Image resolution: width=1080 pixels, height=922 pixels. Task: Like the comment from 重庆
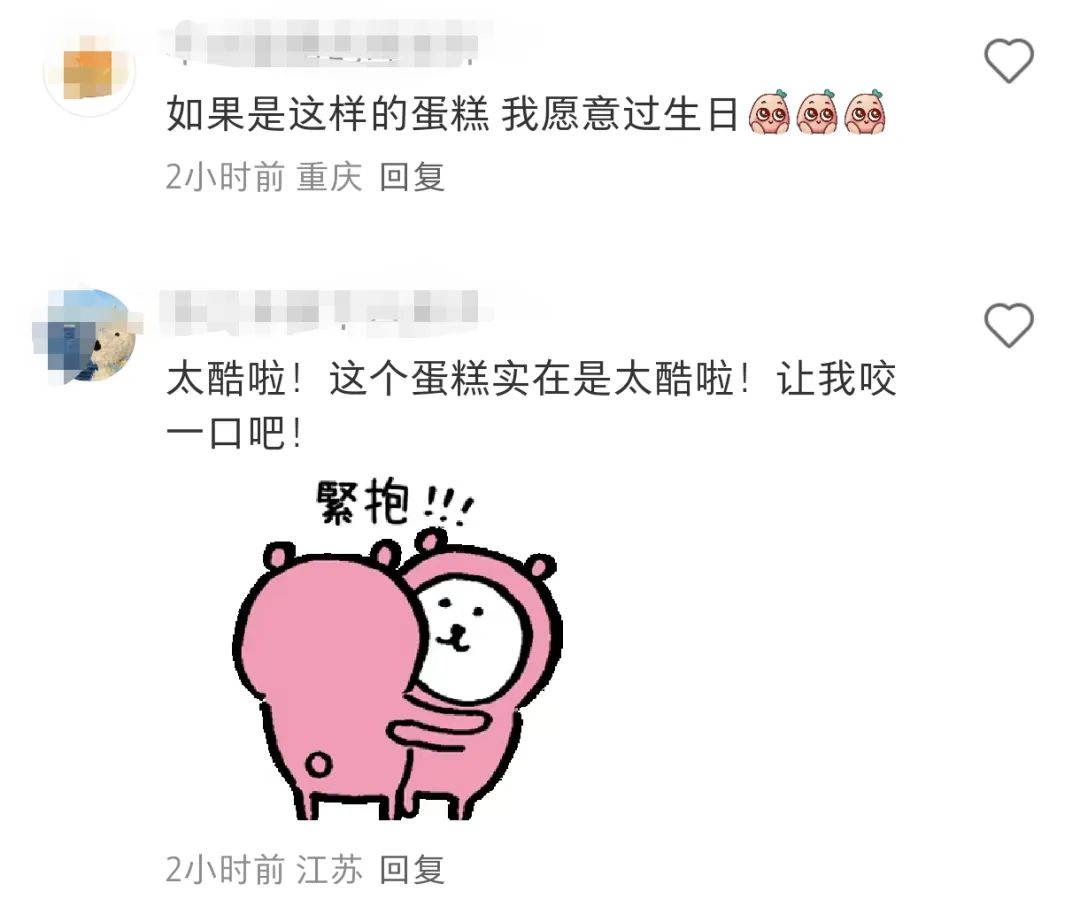click(x=1008, y=63)
